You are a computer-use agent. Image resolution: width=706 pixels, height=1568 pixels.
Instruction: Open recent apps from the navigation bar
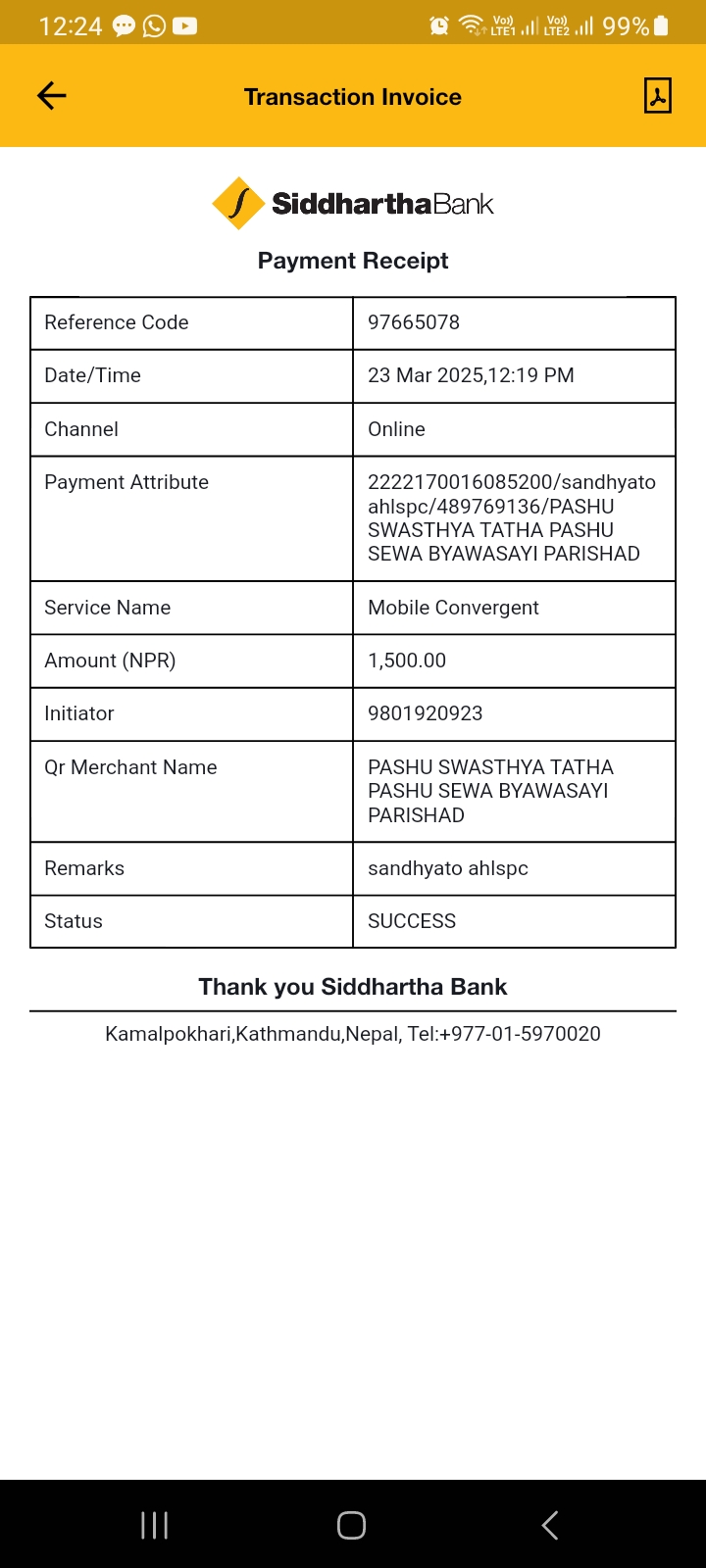click(154, 1525)
